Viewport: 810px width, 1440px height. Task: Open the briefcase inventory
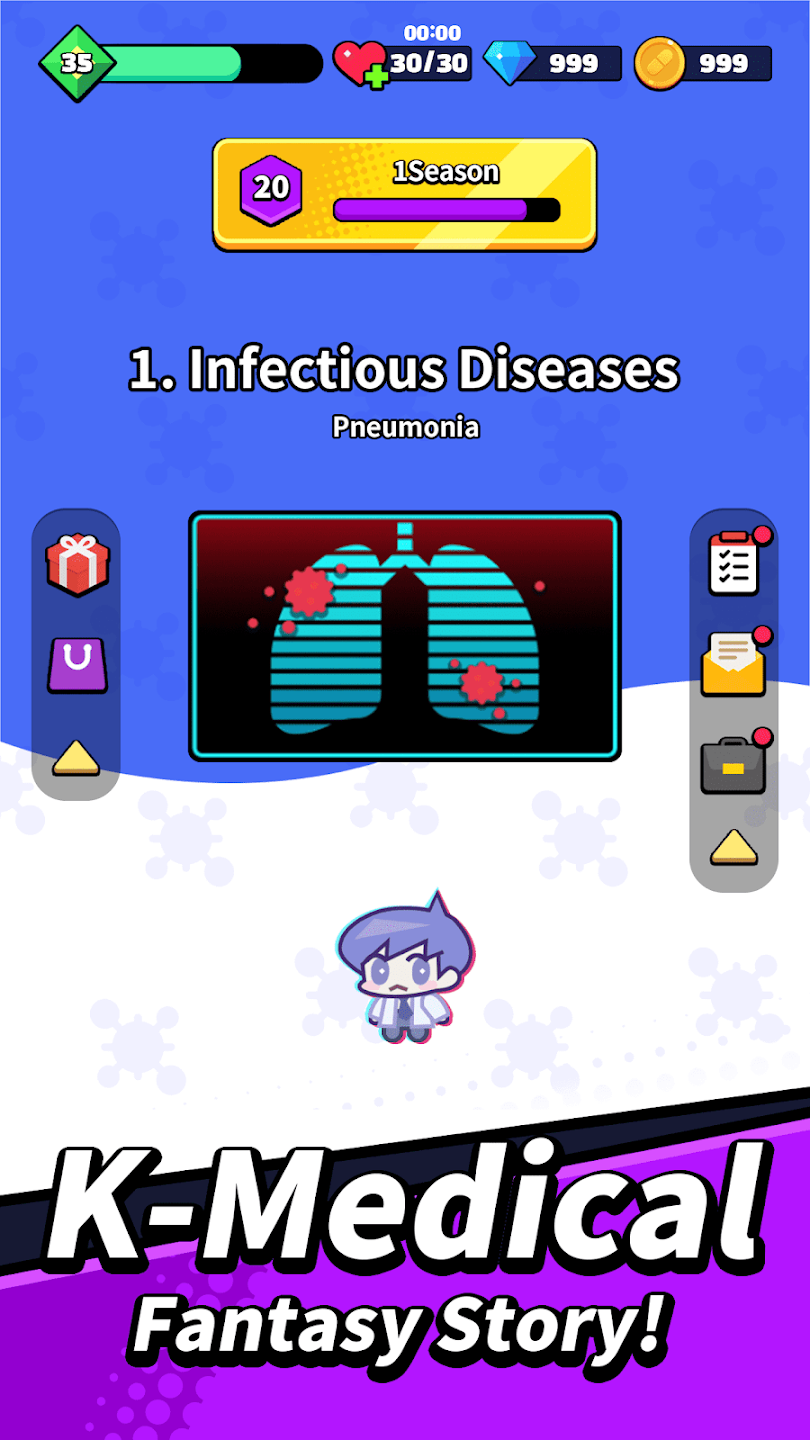(x=734, y=765)
